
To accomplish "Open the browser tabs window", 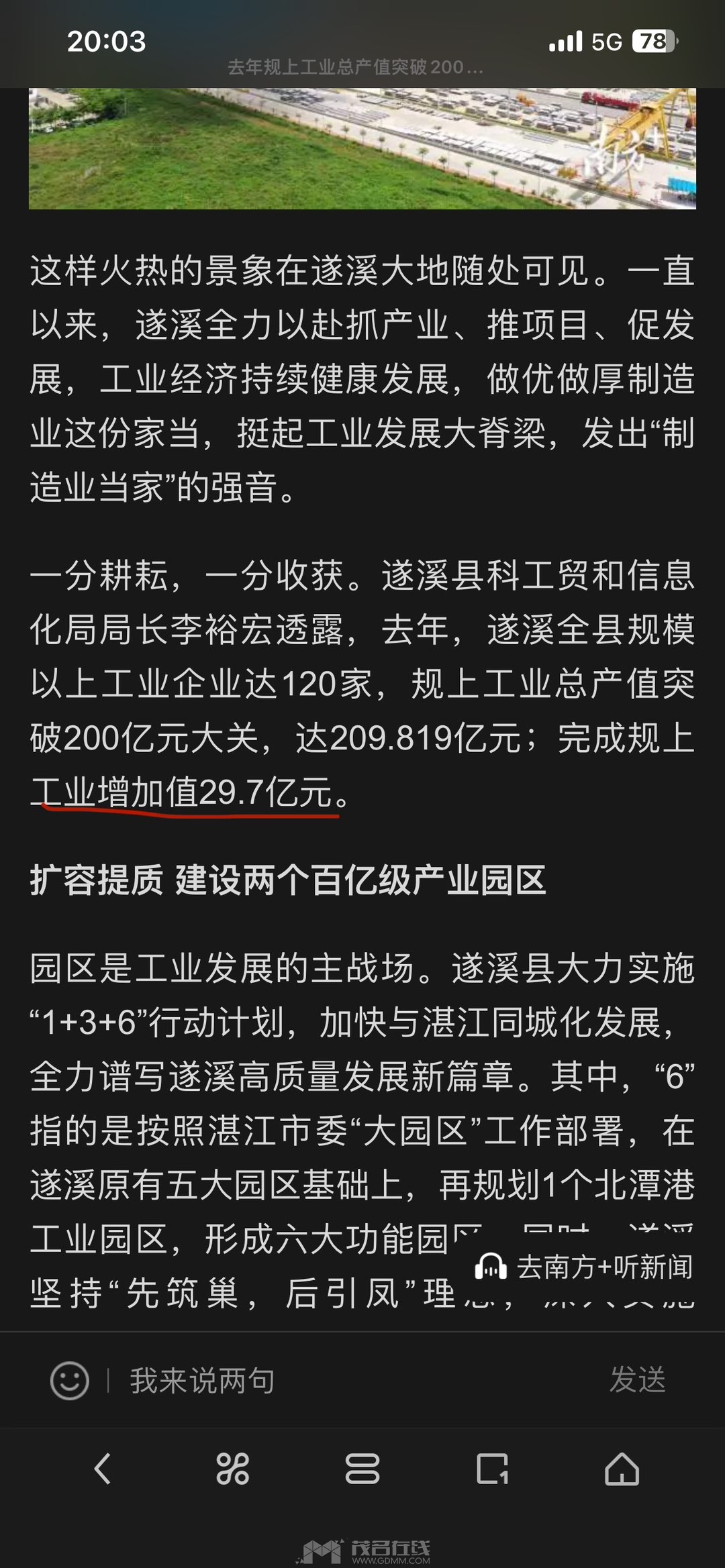I will 492,1469.
